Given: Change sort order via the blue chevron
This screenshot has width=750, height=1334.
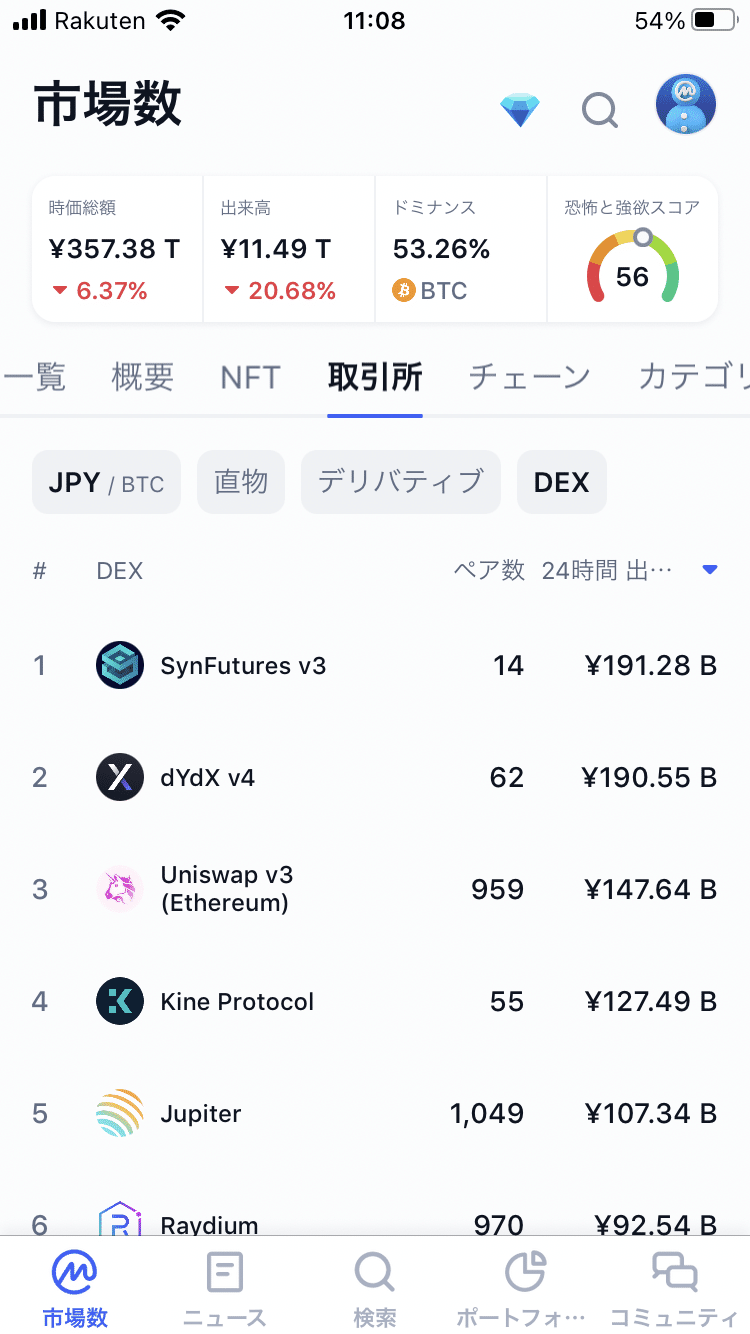Looking at the screenshot, I should click(709, 569).
